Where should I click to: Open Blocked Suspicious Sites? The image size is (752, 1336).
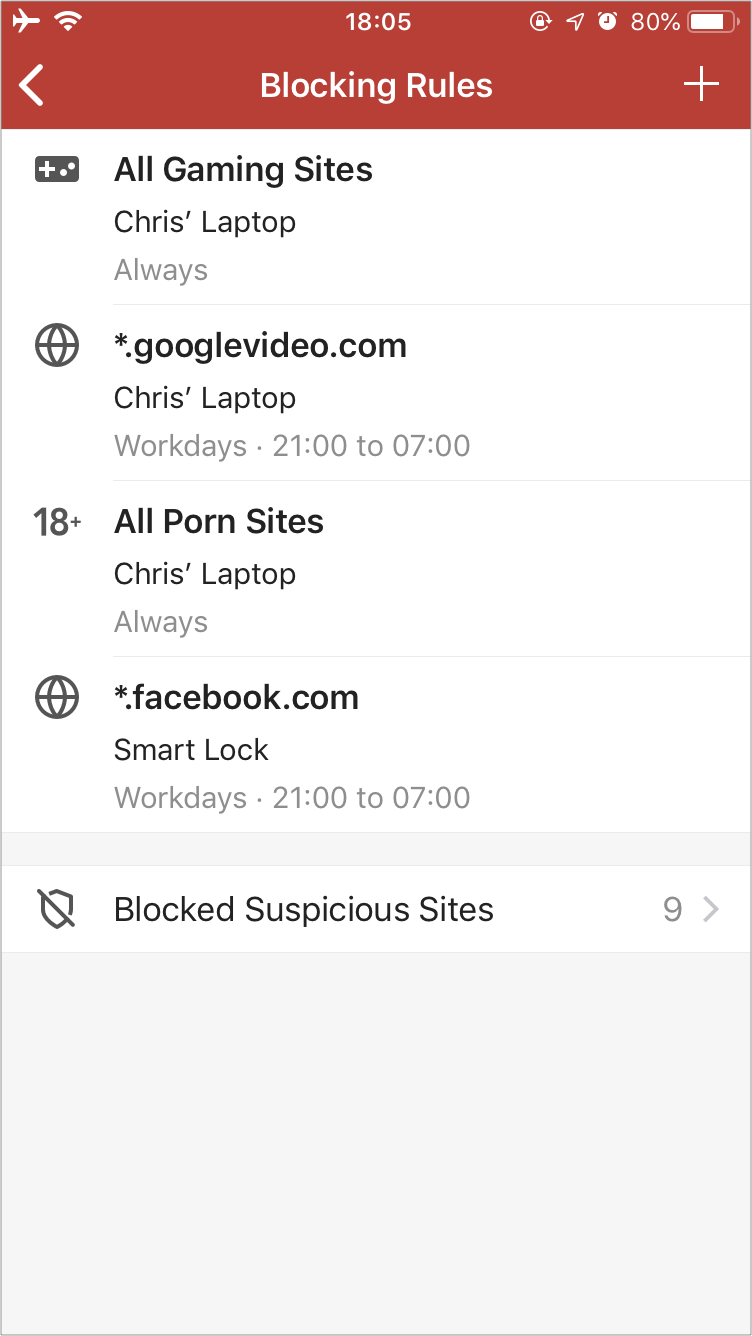click(x=376, y=909)
